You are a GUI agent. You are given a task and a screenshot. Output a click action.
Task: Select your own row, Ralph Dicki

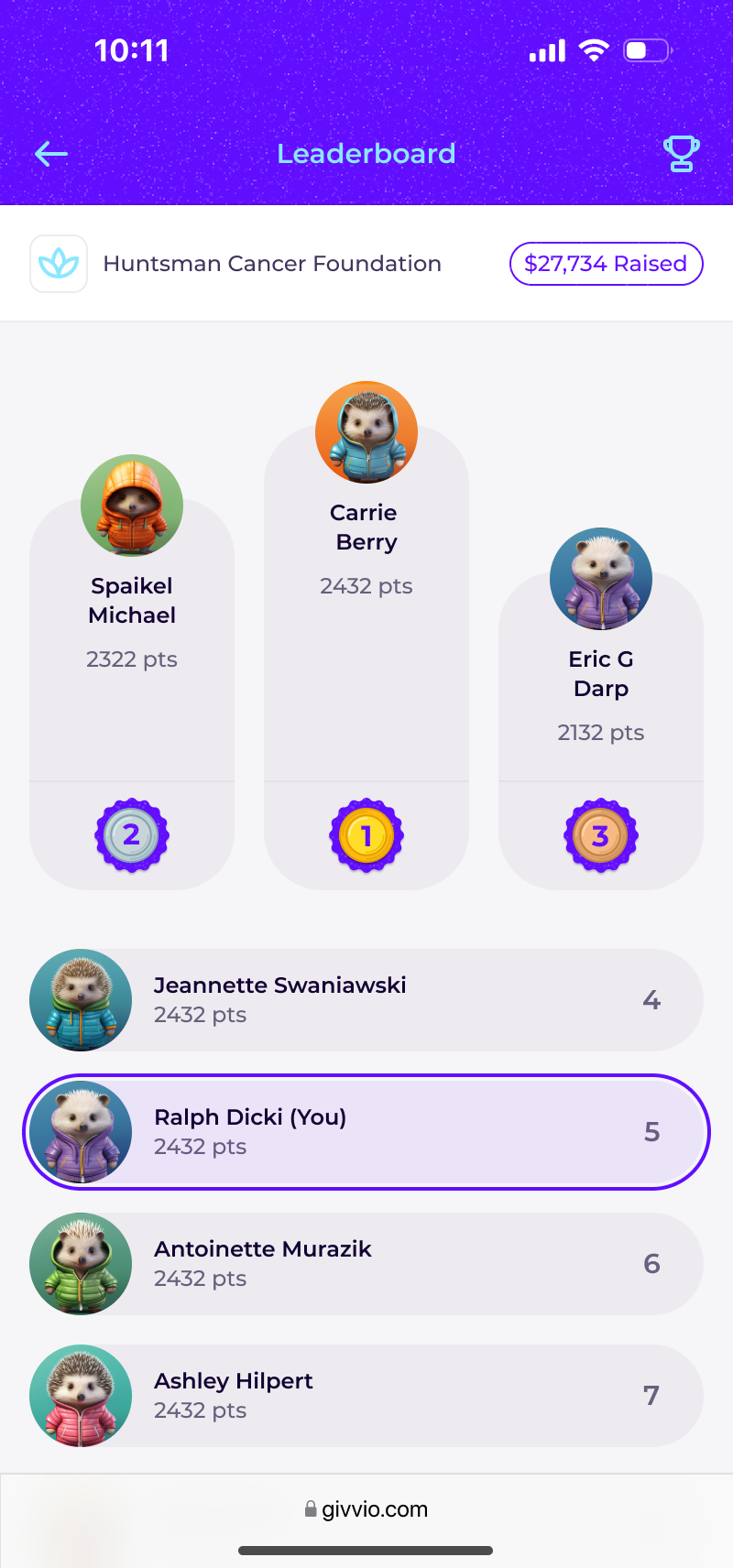coord(366,1132)
